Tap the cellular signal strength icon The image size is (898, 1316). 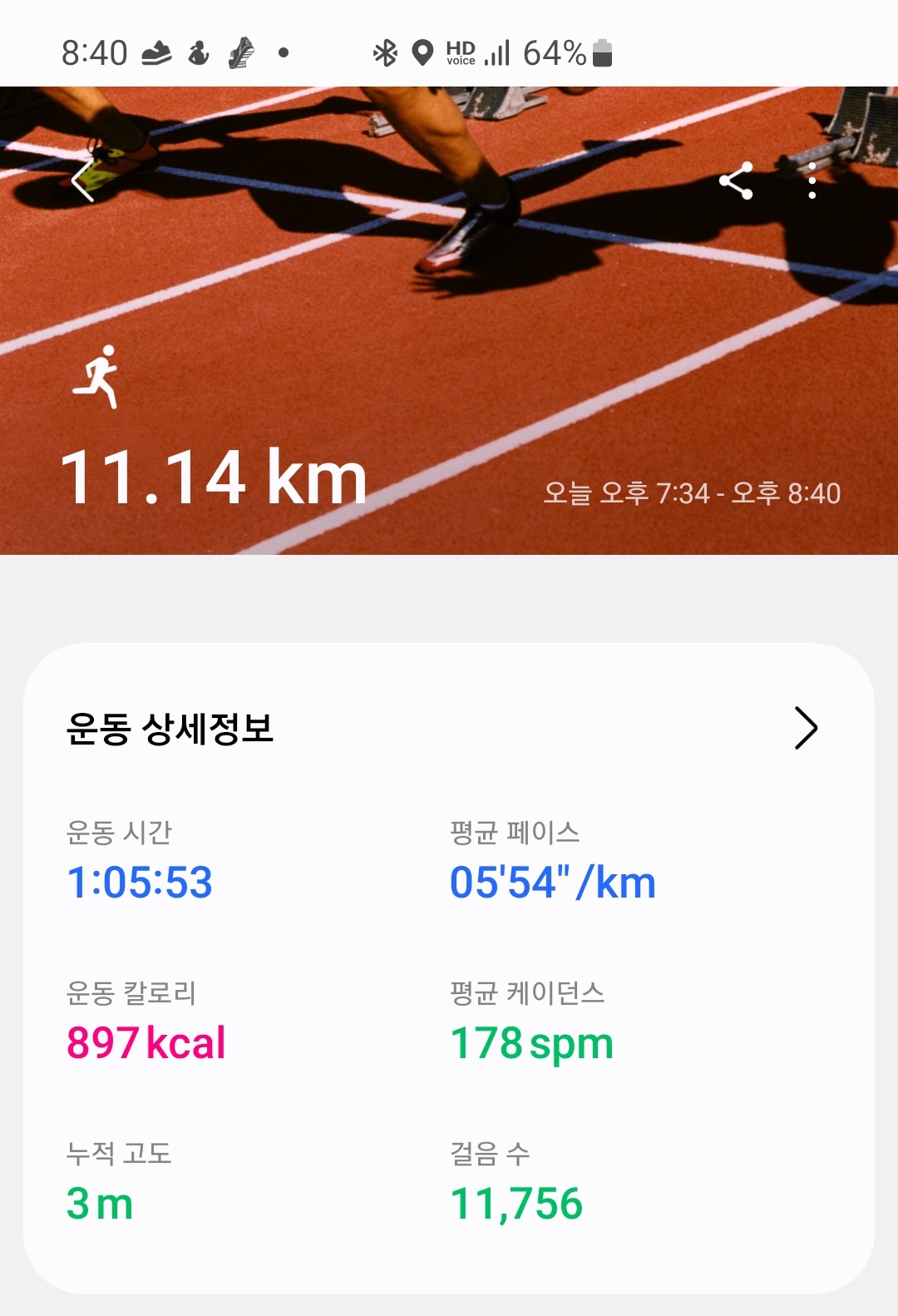(x=496, y=53)
